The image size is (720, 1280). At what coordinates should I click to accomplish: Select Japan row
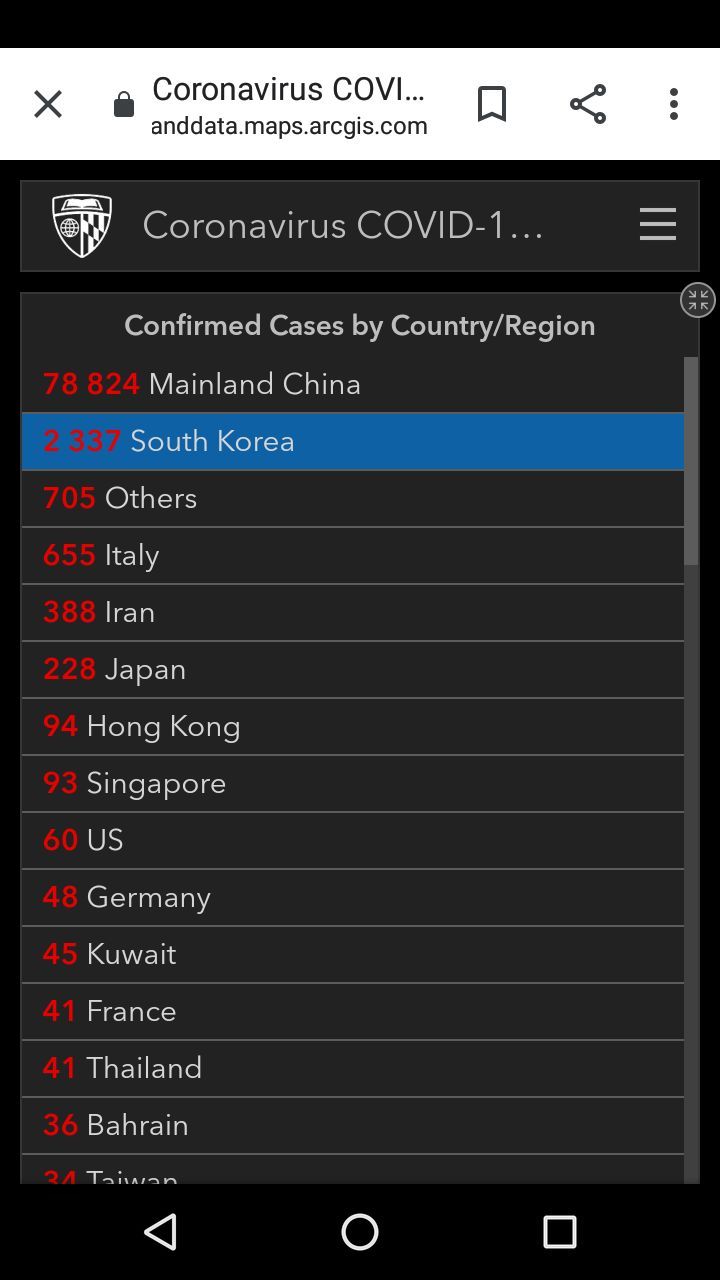click(x=352, y=669)
